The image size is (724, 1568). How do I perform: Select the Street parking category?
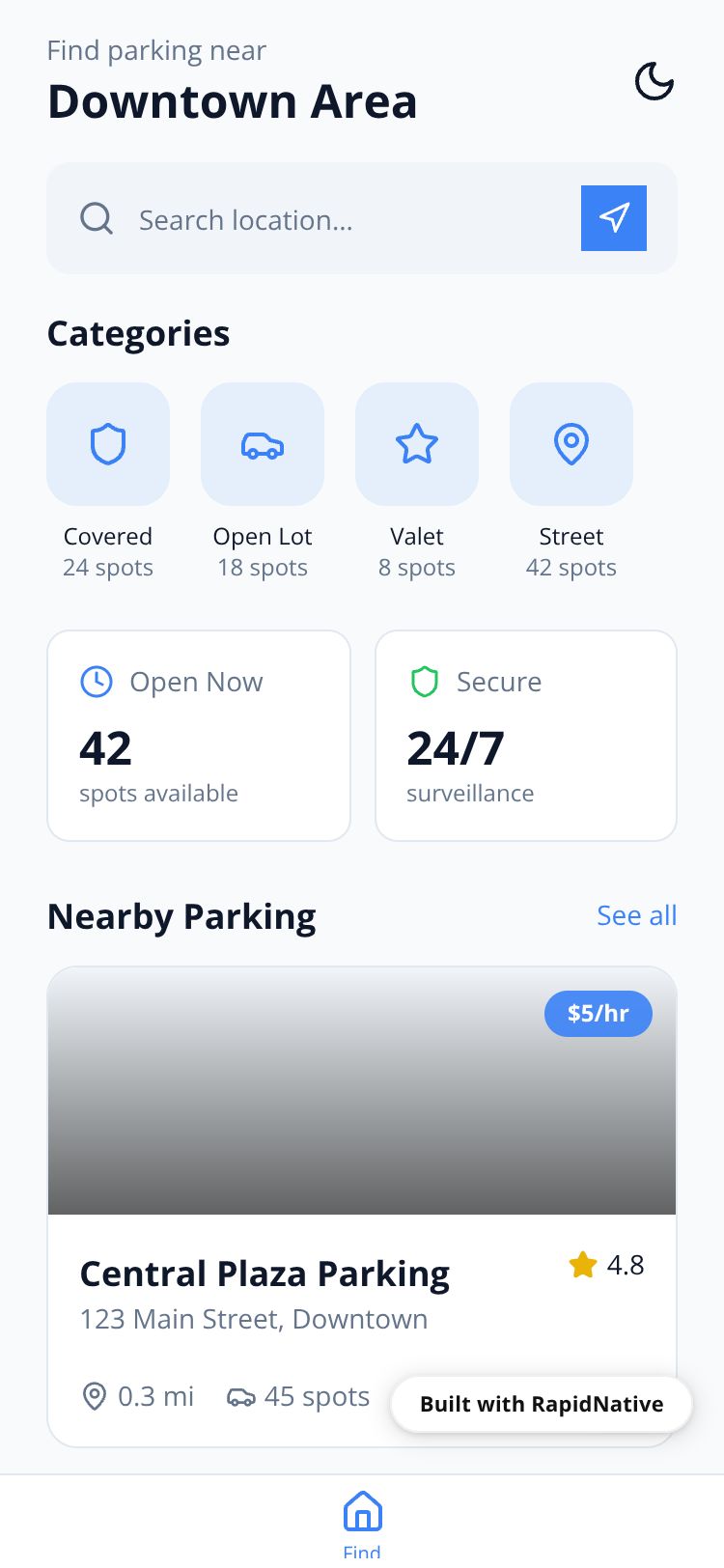click(571, 445)
